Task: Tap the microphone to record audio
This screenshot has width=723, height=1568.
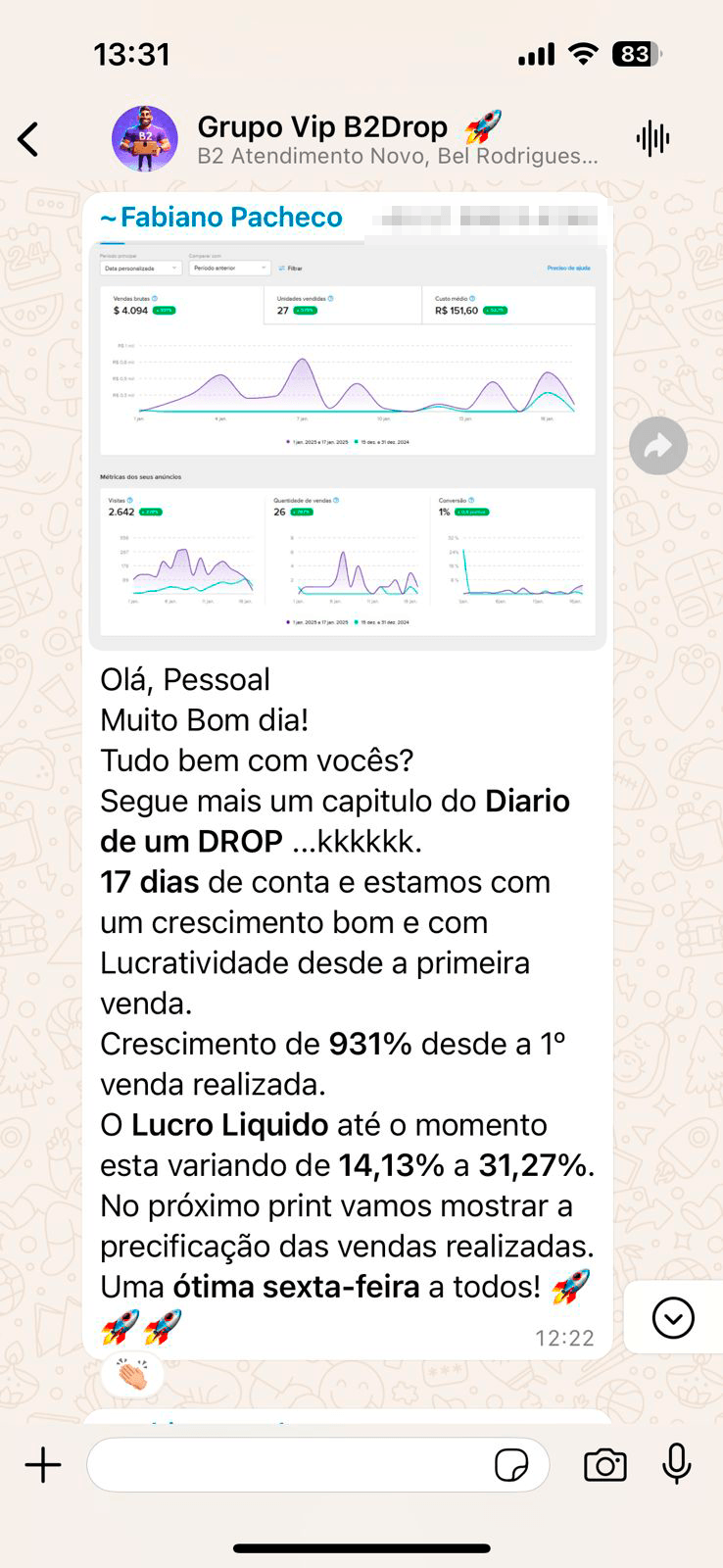Action: pos(676,1465)
